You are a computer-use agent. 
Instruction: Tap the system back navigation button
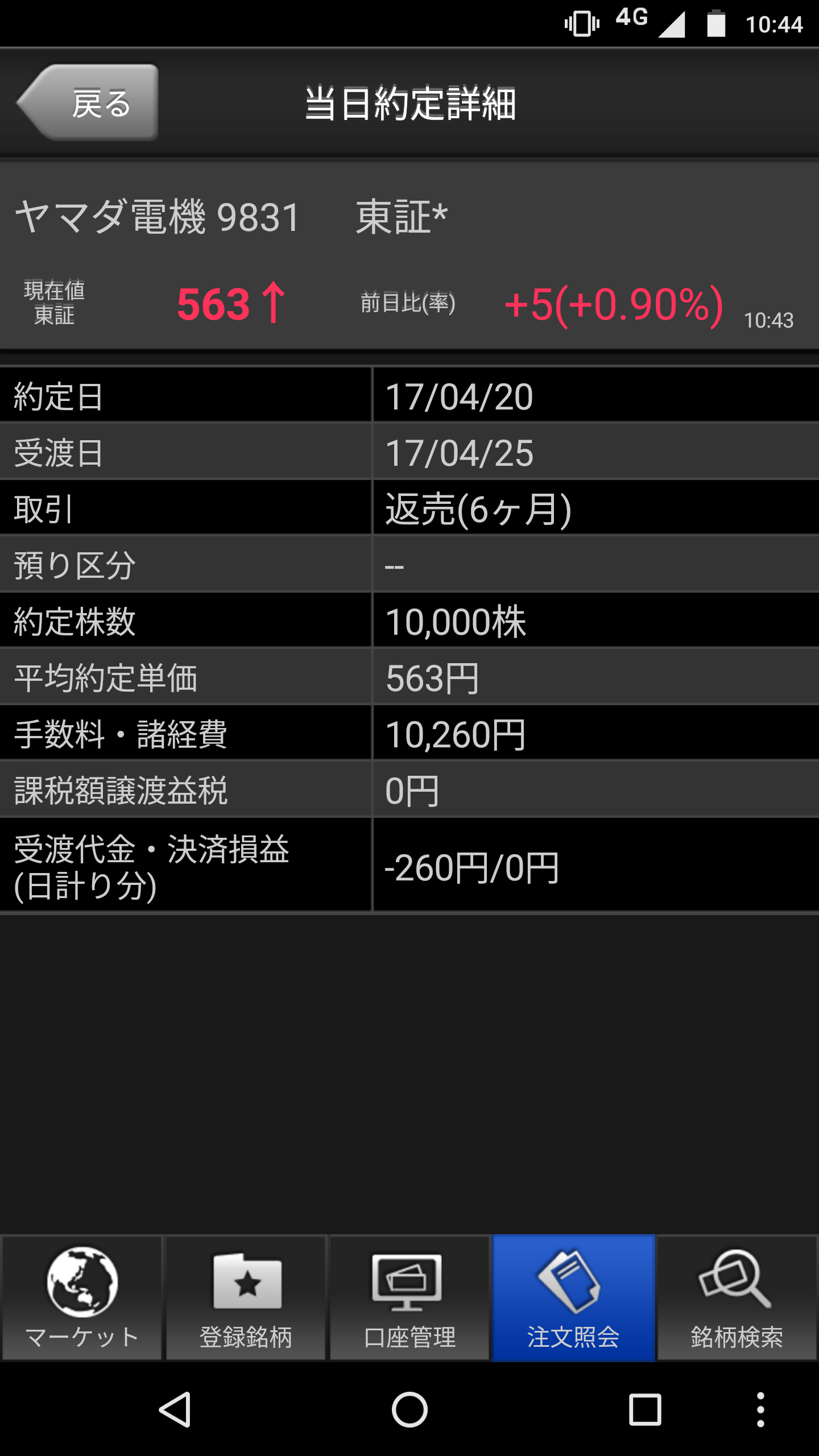175,1410
